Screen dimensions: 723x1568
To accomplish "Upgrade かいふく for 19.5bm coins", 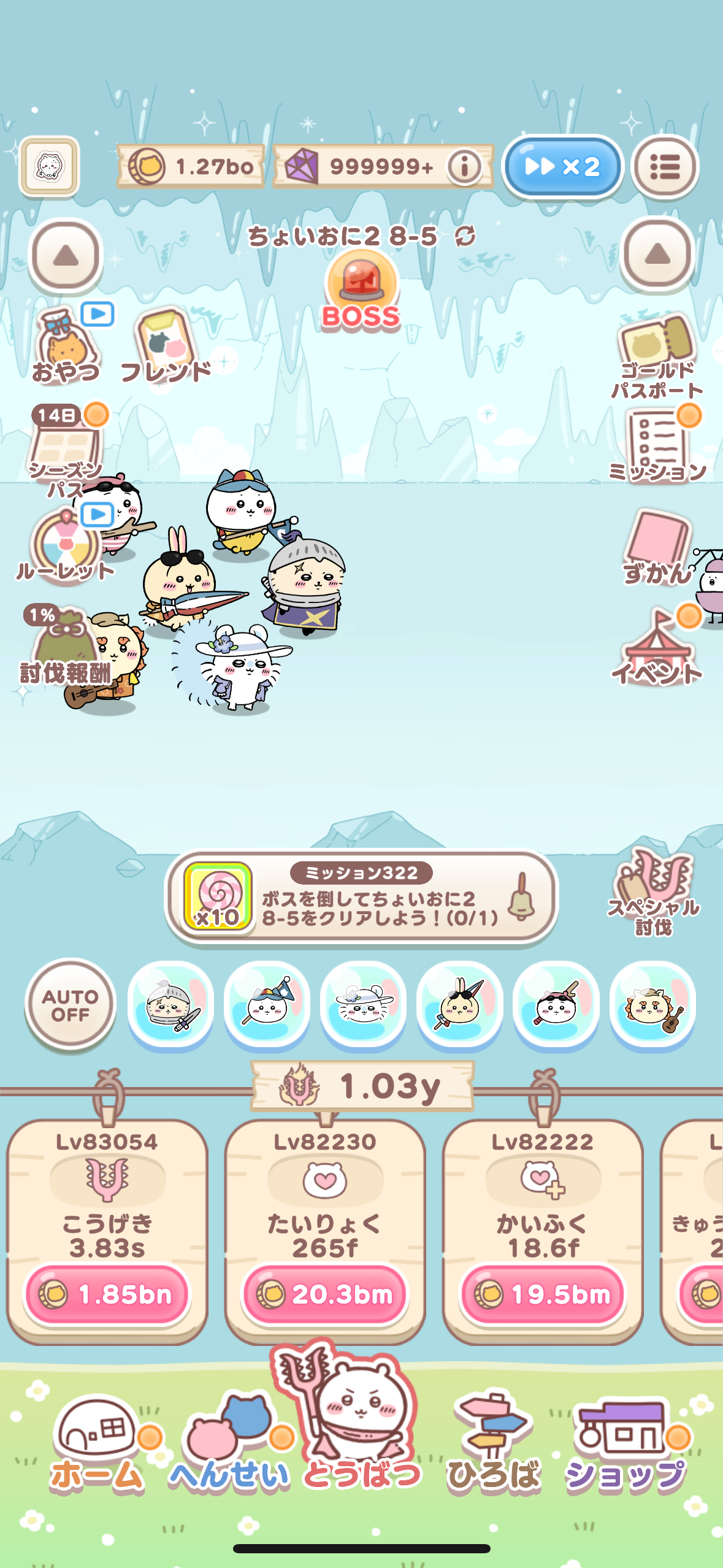I will pyautogui.click(x=543, y=1294).
